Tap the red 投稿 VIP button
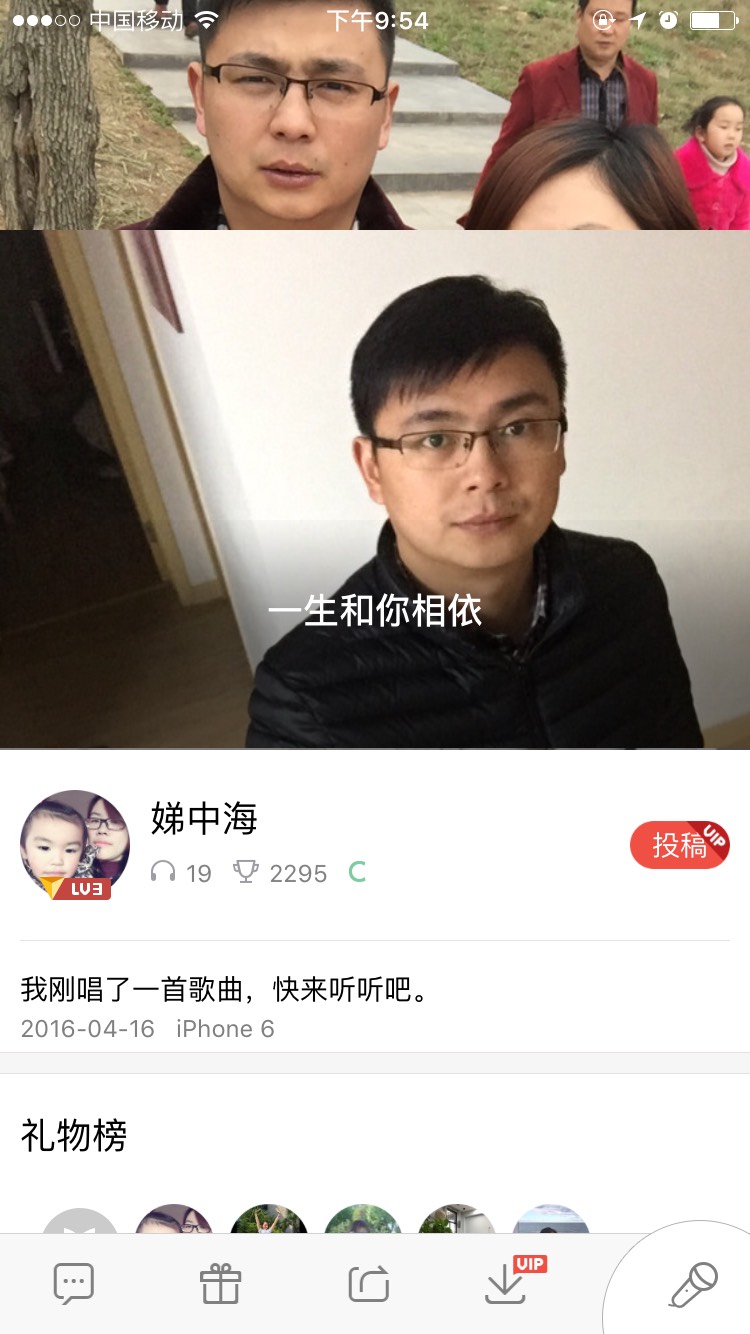Image resolution: width=750 pixels, height=1334 pixels. 679,845
